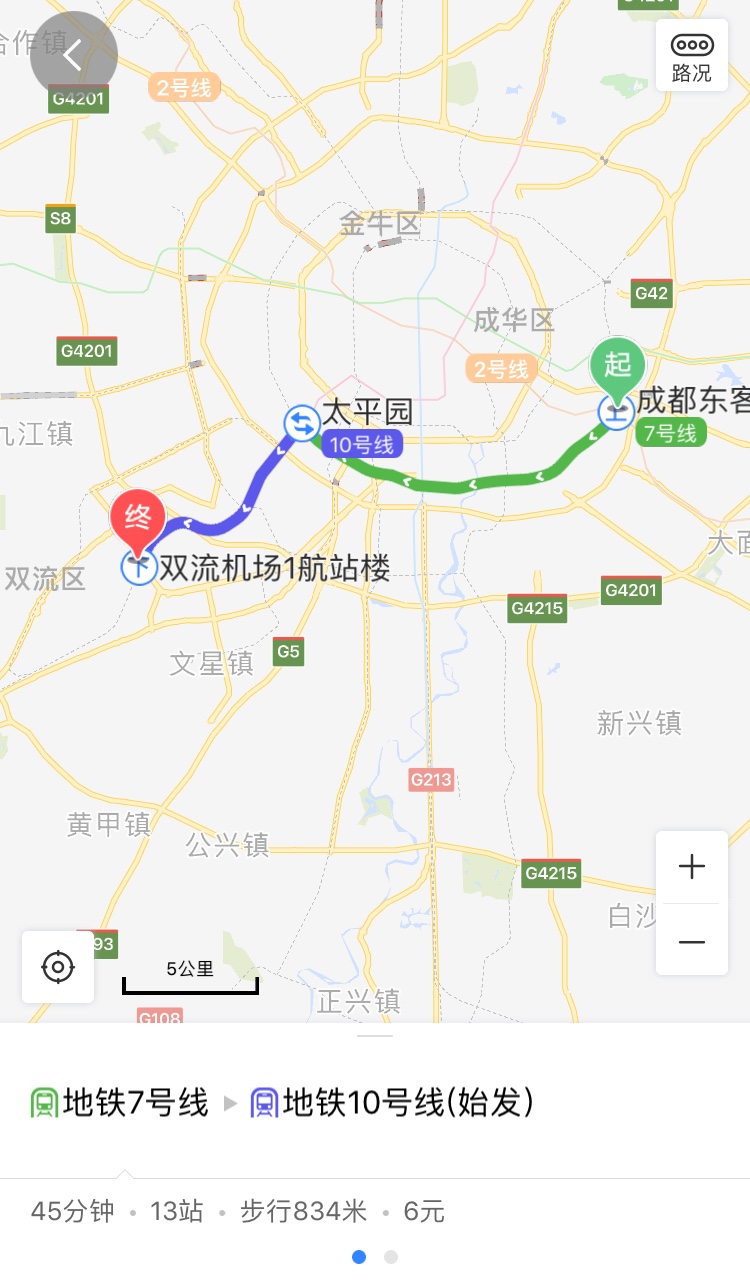The height and width of the screenshot is (1280, 750).
Task: Select the 终 destination pin at 双流机场
Action: [x=137, y=520]
